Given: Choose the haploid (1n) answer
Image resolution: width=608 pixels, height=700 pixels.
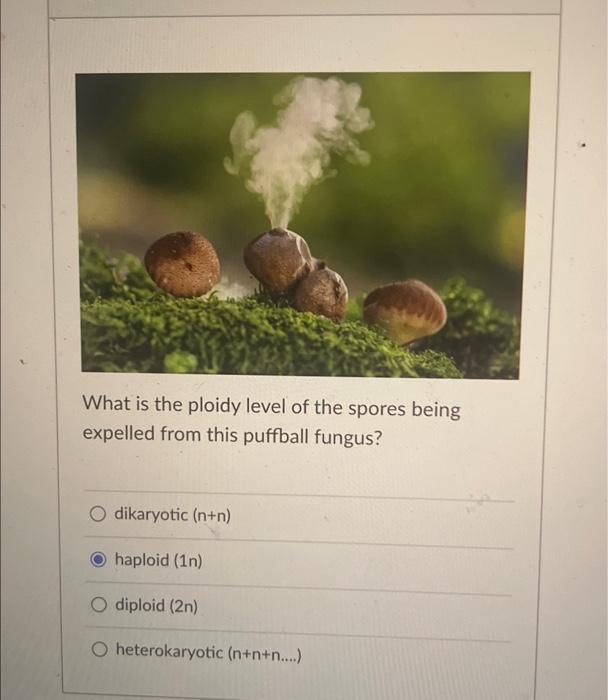Looking at the screenshot, I should click(98, 561).
